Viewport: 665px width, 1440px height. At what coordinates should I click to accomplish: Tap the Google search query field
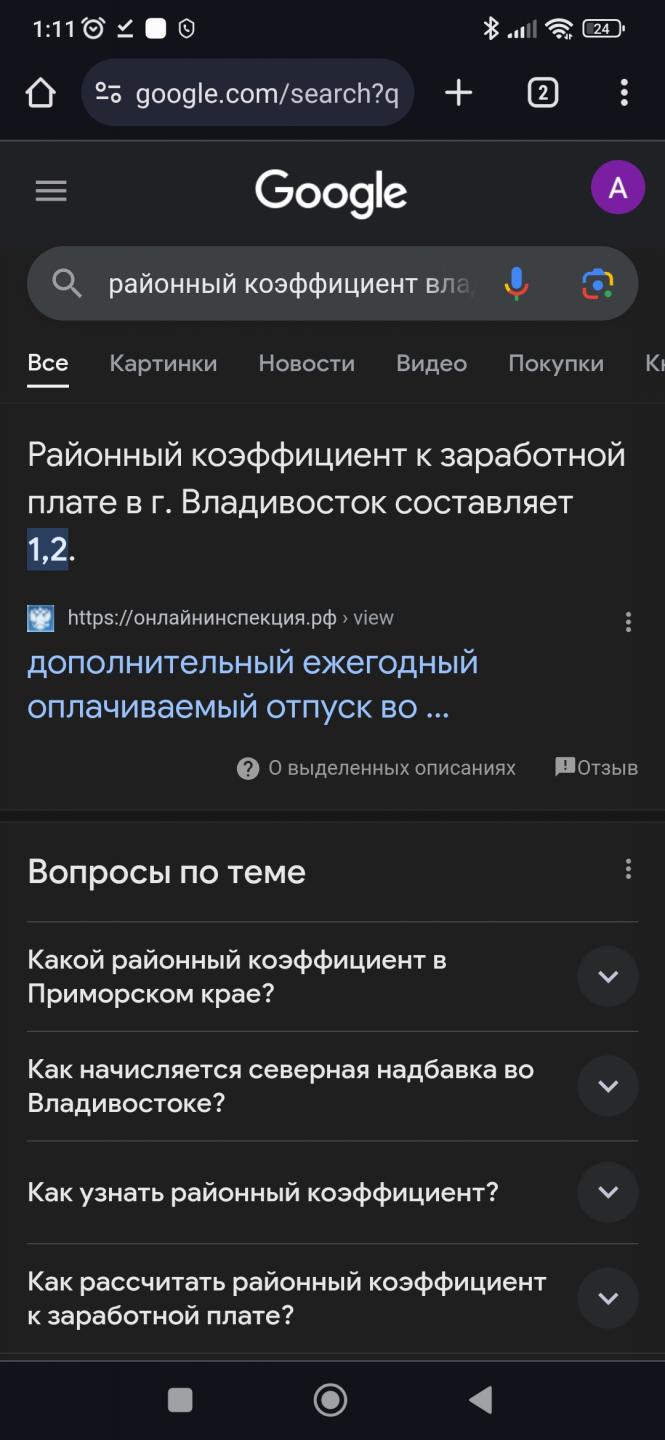click(288, 284)
